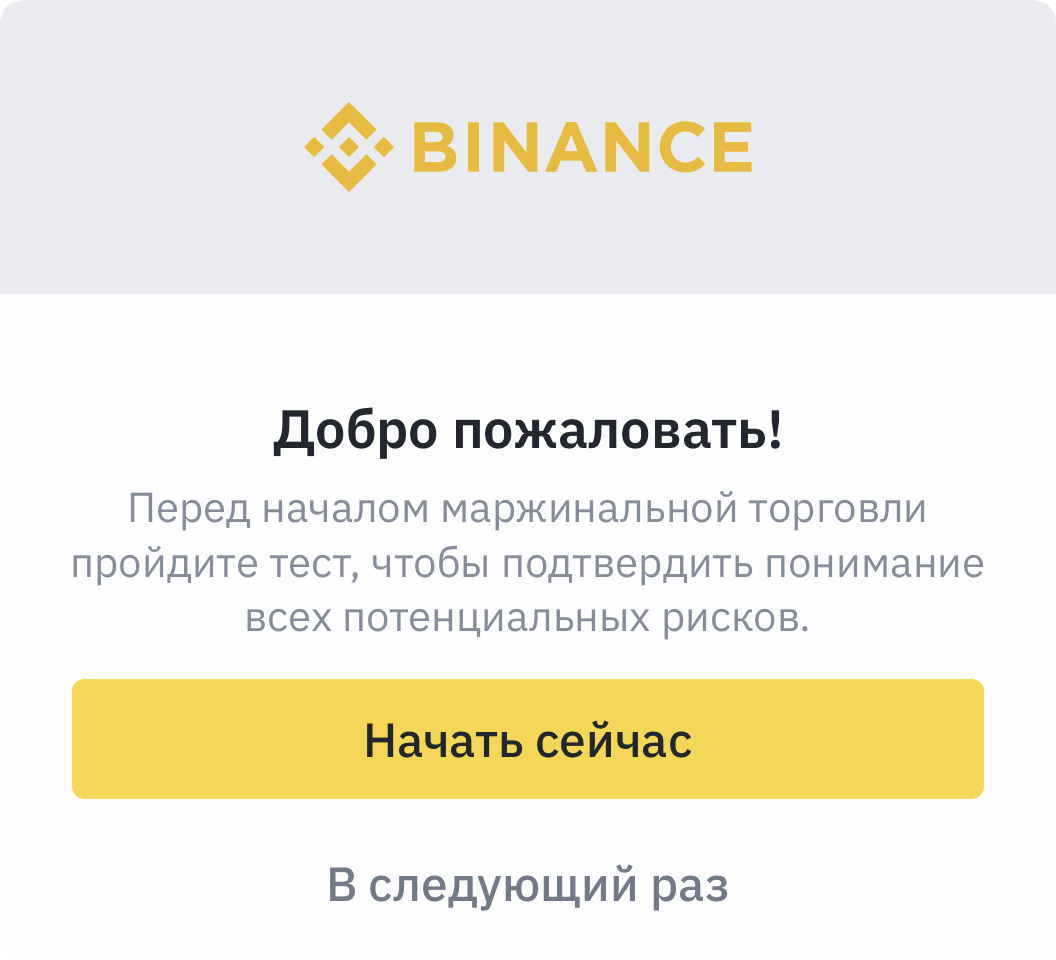Dismiss with «В следующий раз»
The image size is (1056, 960).
tap(528, 885)
